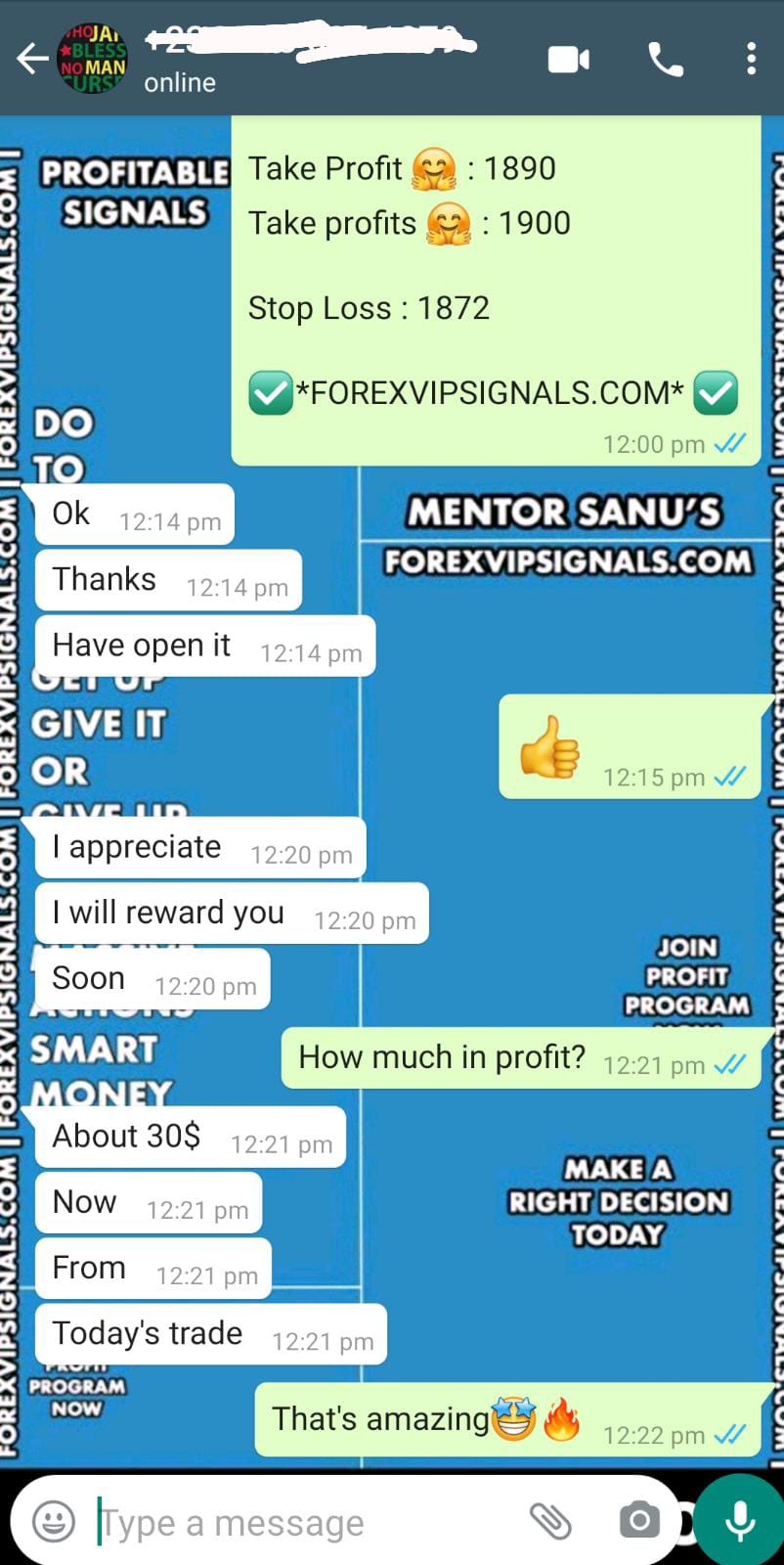Open the camera to send a photo

tap(639, 1521)
